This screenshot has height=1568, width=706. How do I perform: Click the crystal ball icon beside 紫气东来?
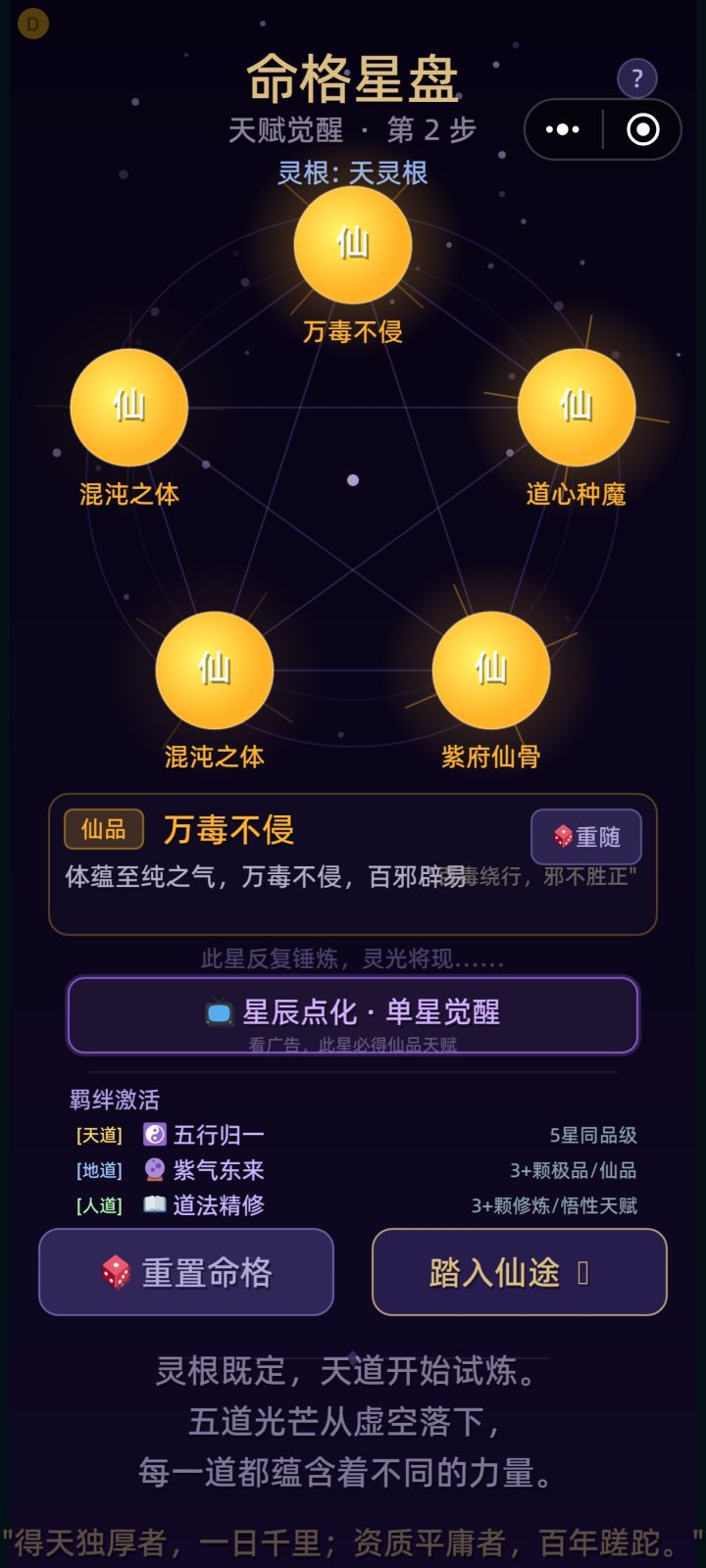(x=154, y=1170)
